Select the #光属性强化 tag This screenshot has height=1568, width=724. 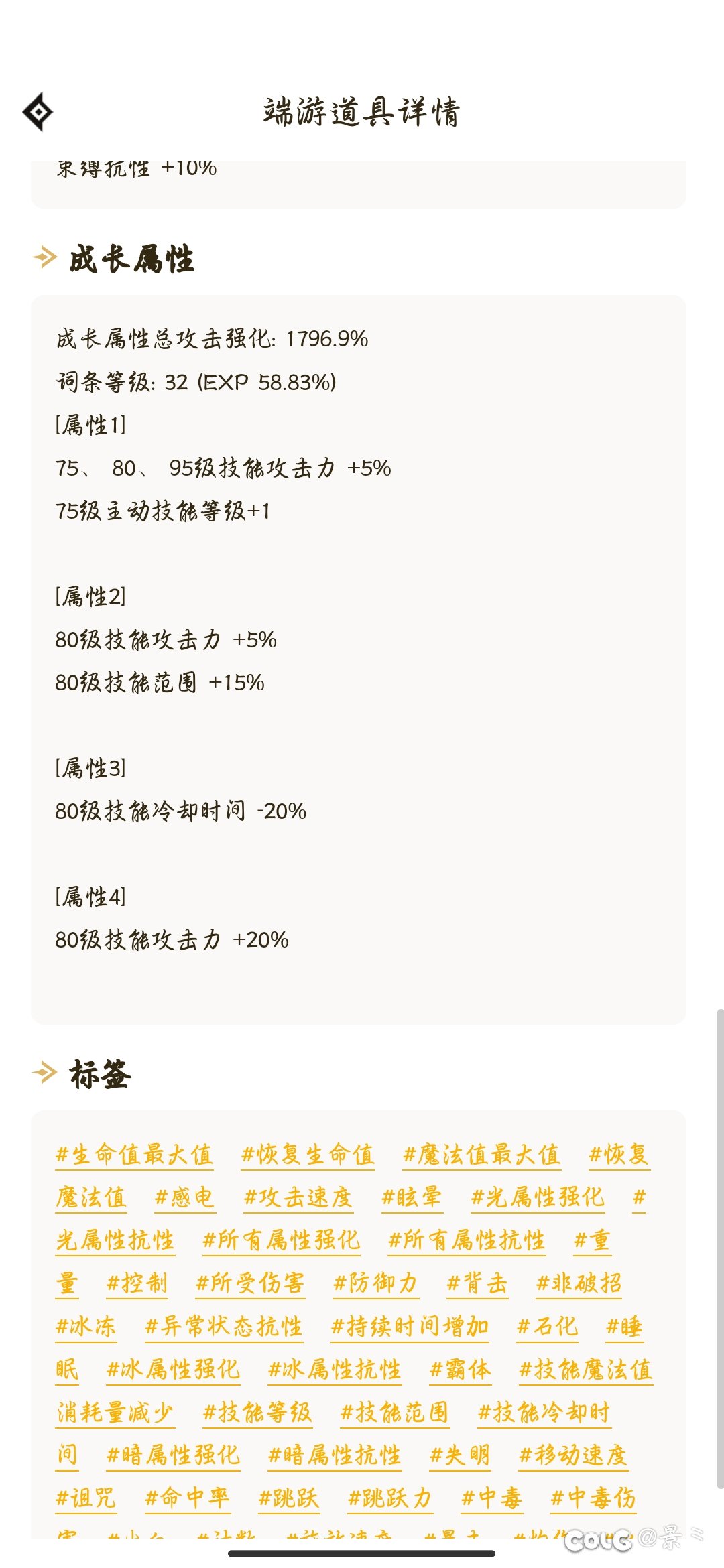pyautogui.click(x=538, y=1197)
